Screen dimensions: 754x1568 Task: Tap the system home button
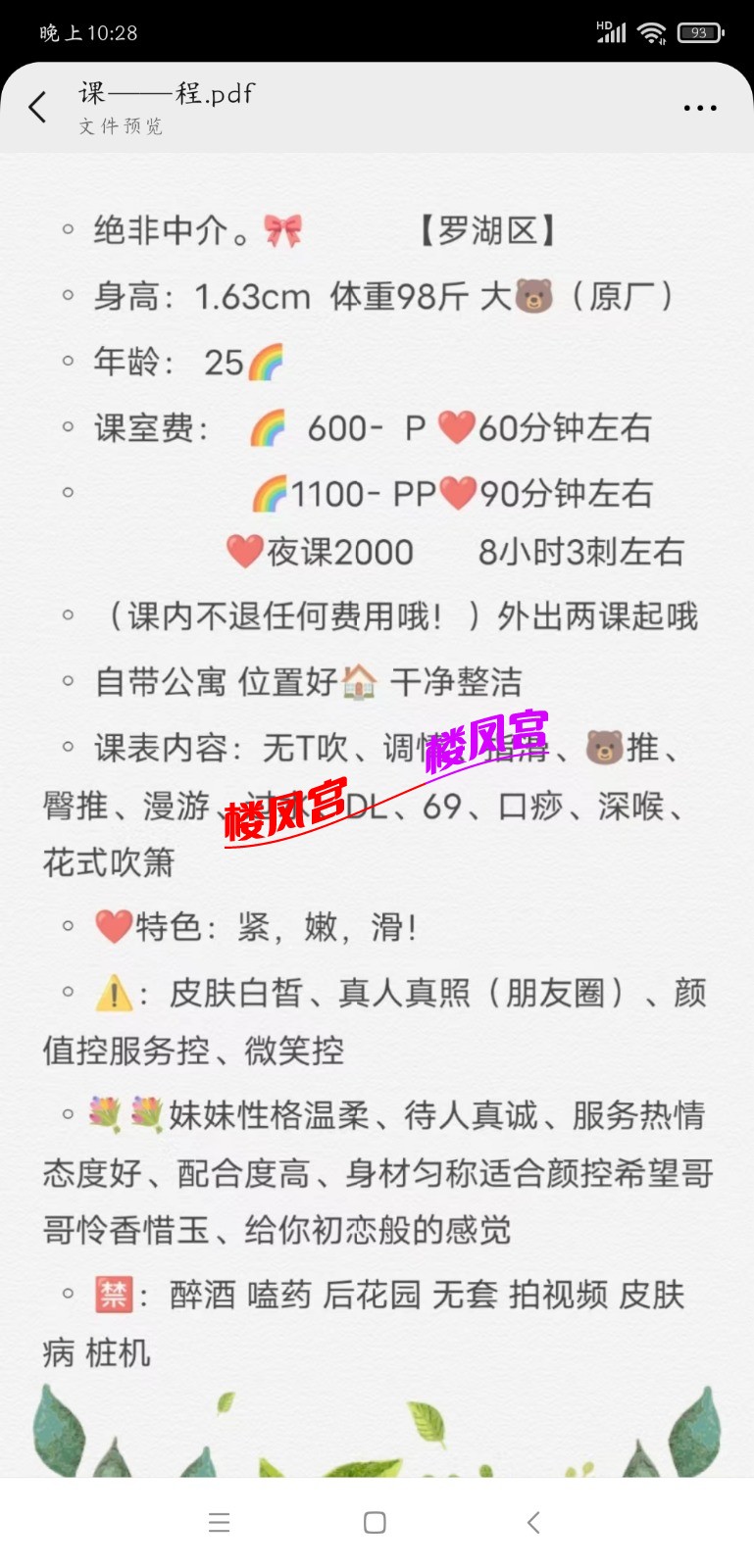375,1522
